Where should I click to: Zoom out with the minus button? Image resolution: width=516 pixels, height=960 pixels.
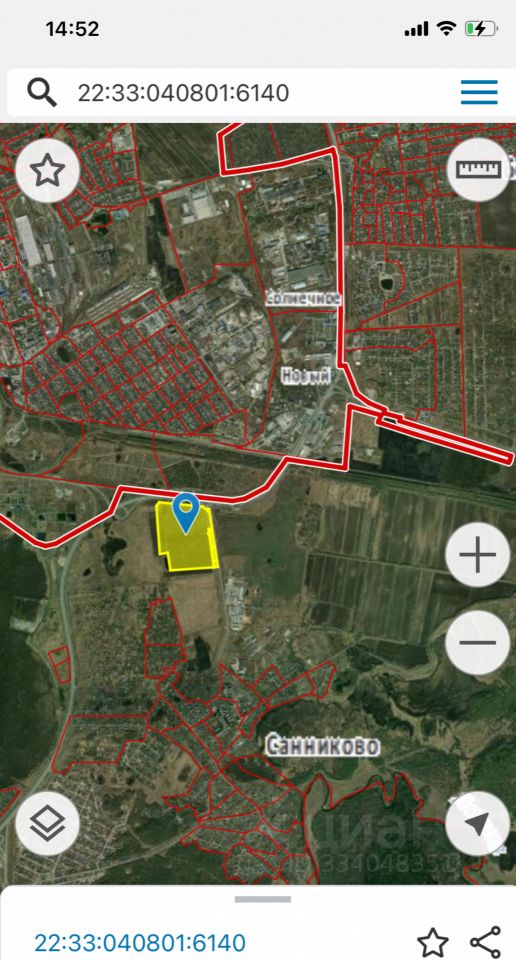tap(477, 642)
